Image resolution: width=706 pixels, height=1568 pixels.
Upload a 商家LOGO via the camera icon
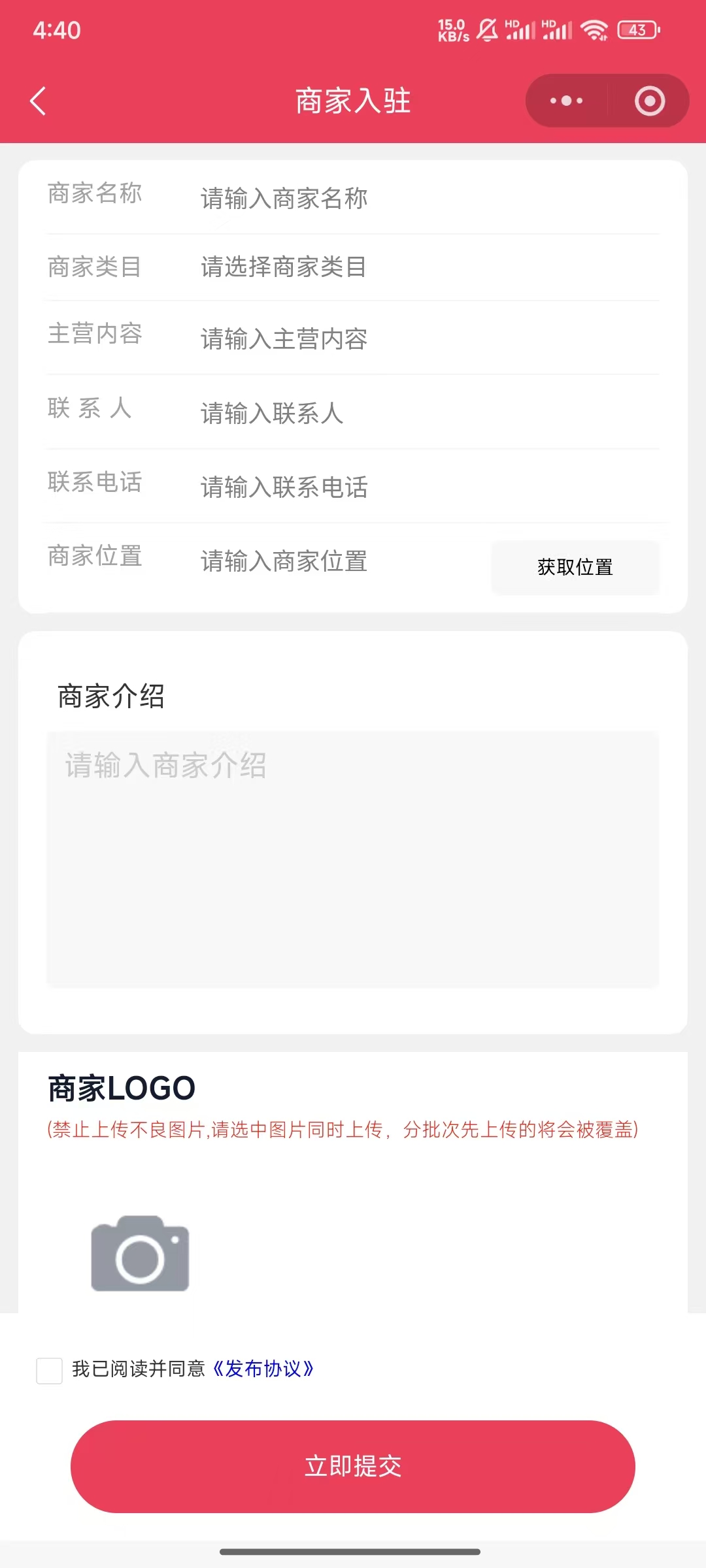140,1253
